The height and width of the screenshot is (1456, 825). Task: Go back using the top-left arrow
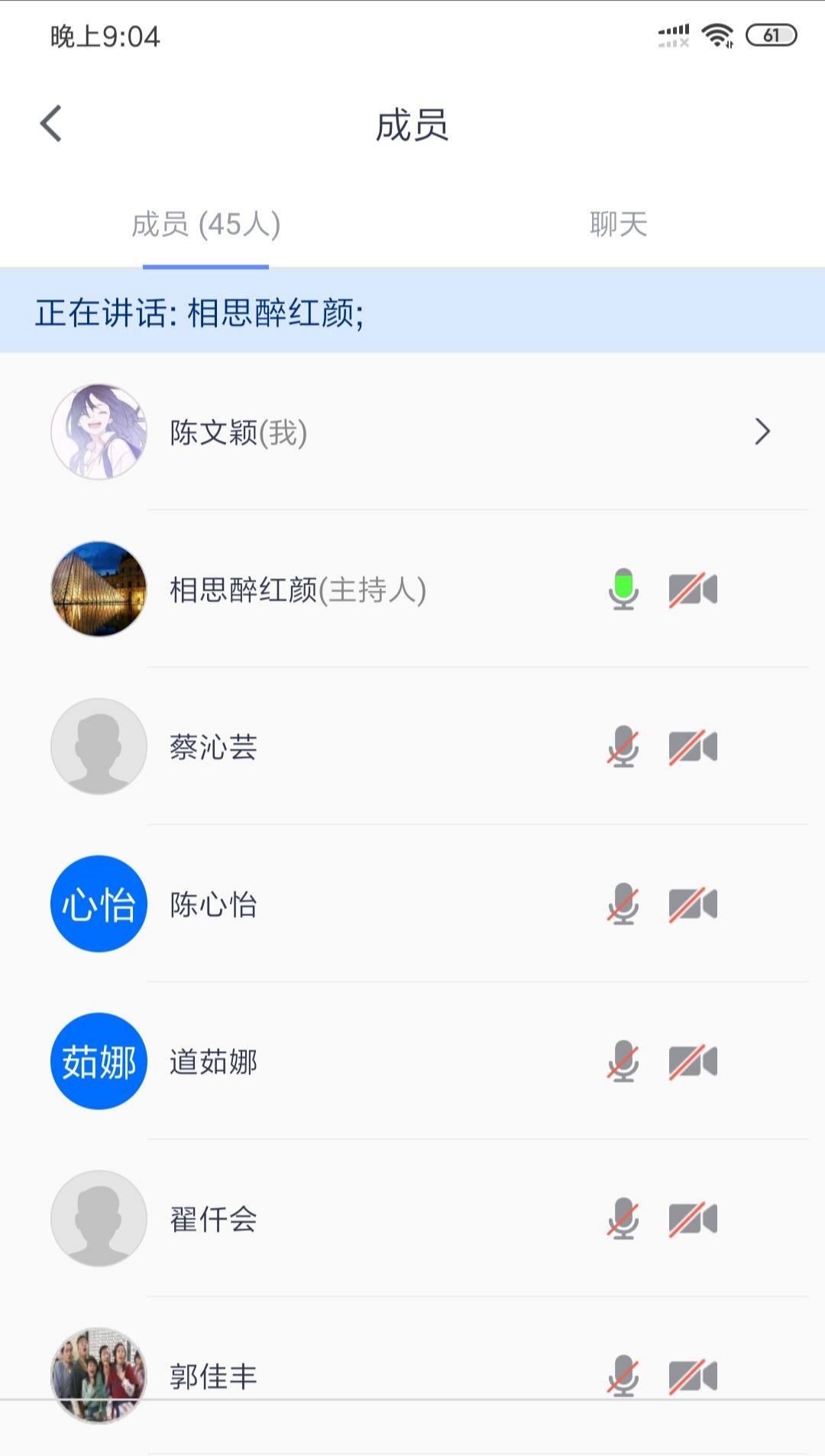(51, 124)
